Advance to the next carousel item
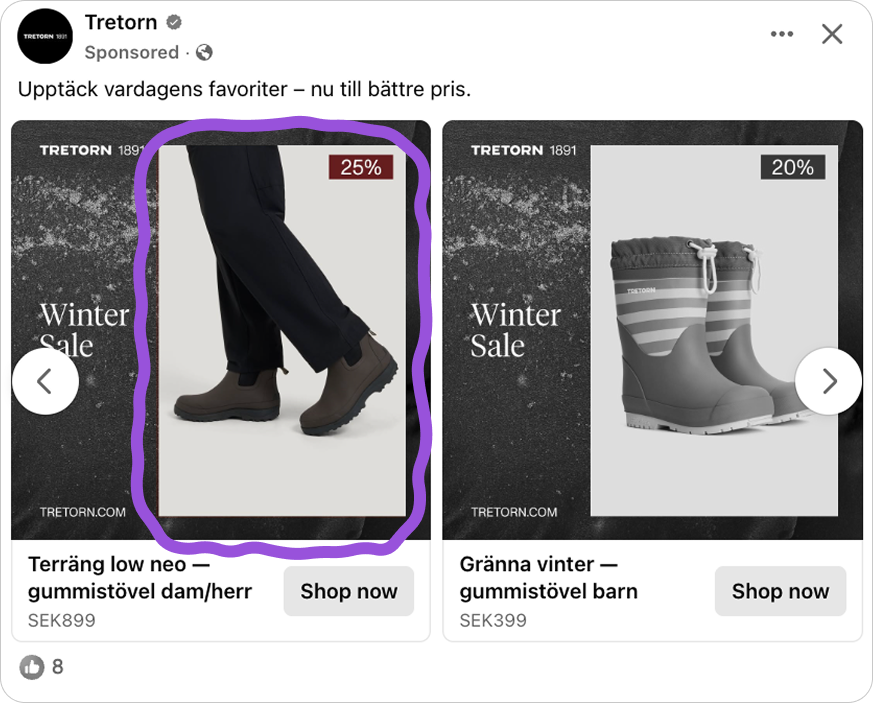This screenshot has width=873, height=703. (x=828, y=381)
